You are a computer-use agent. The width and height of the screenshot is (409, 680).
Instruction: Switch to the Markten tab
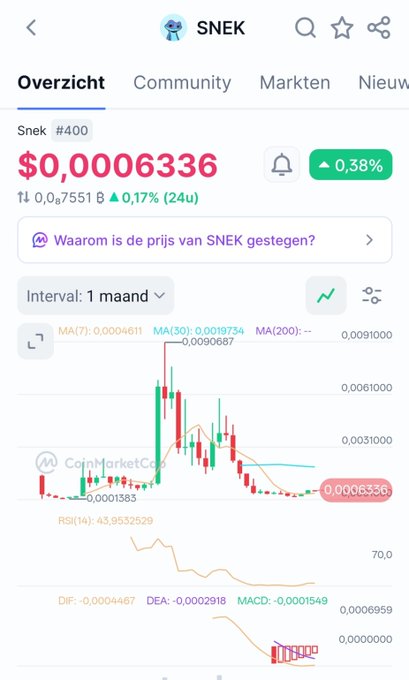point(295,82)
